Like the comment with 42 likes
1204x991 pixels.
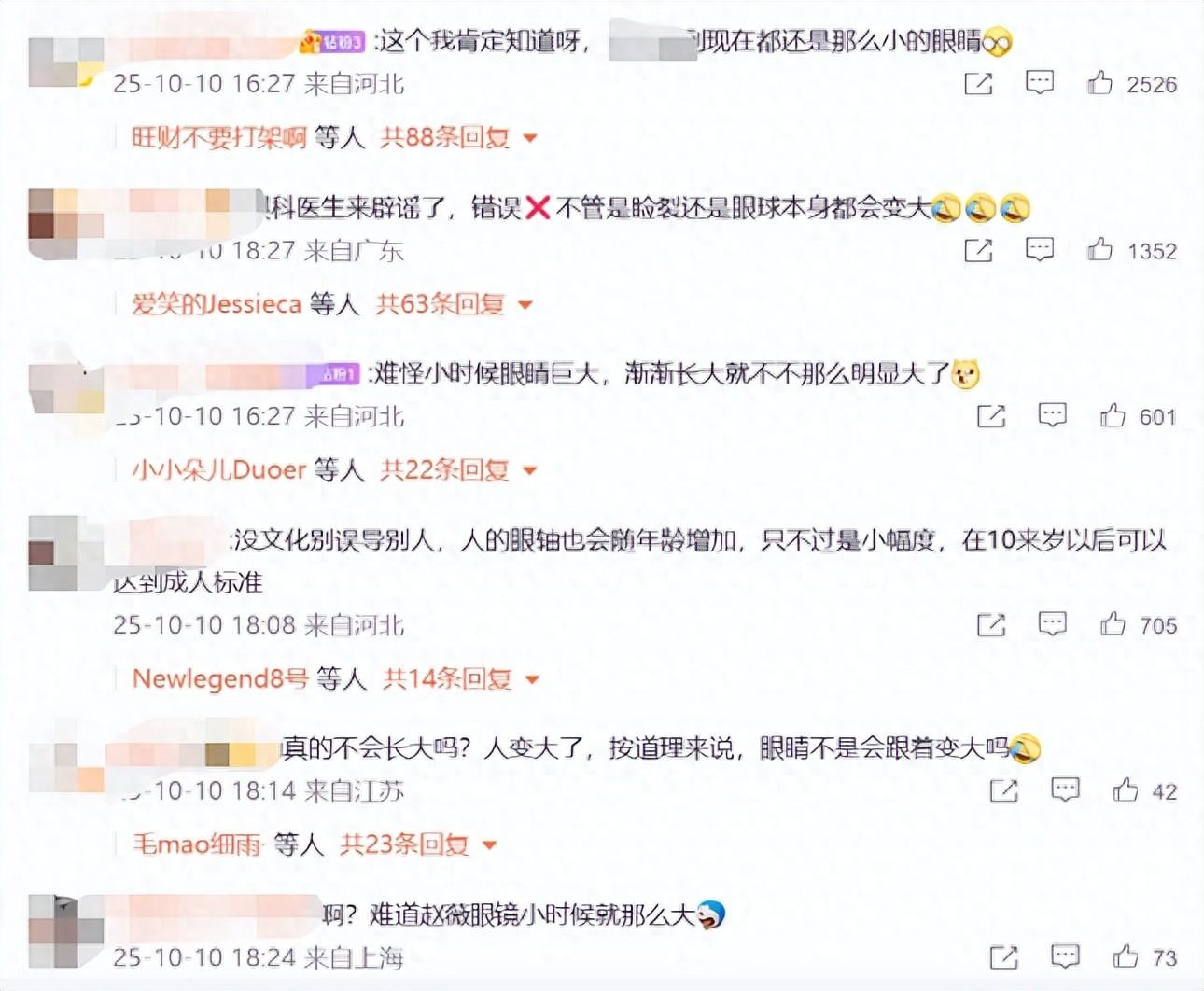point(1126,790)
